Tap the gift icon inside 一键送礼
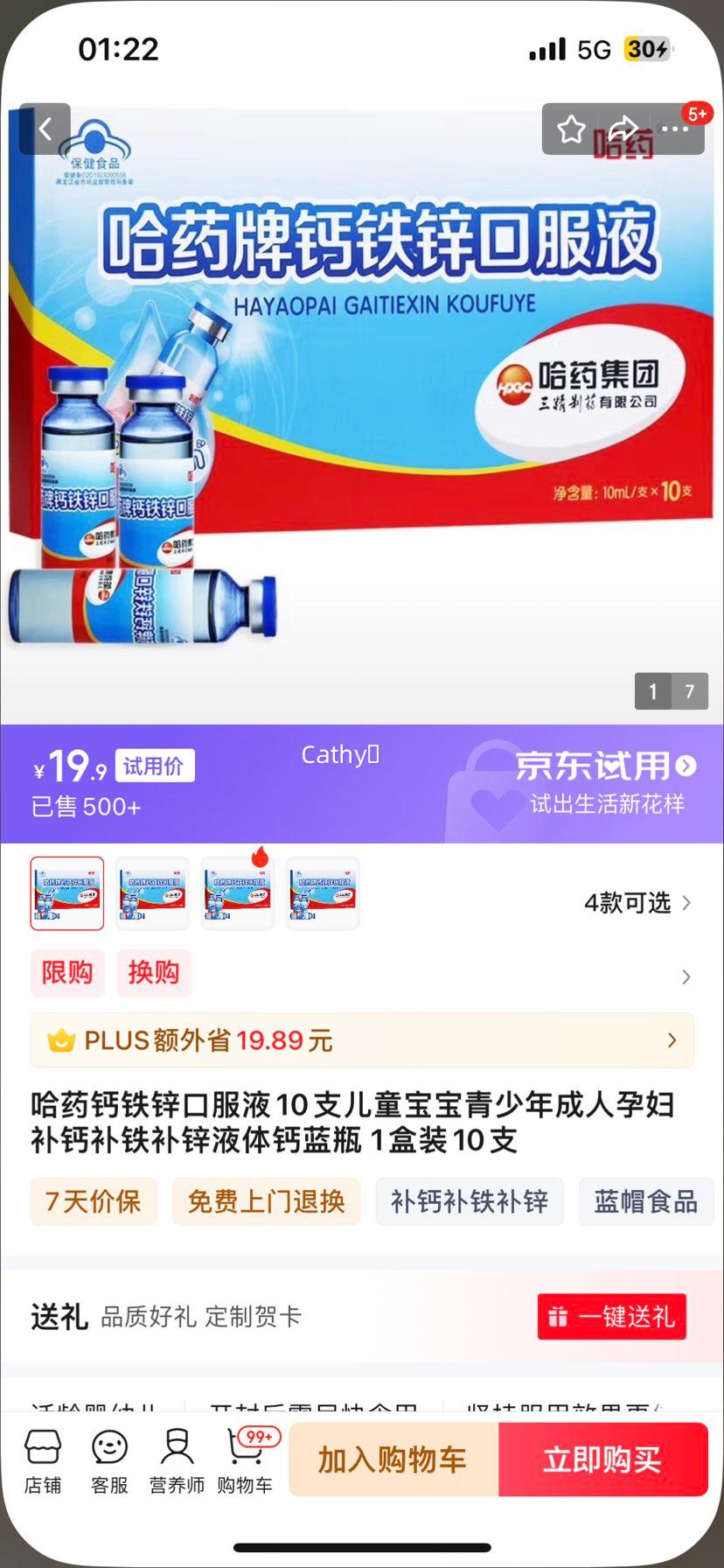 560,1316
